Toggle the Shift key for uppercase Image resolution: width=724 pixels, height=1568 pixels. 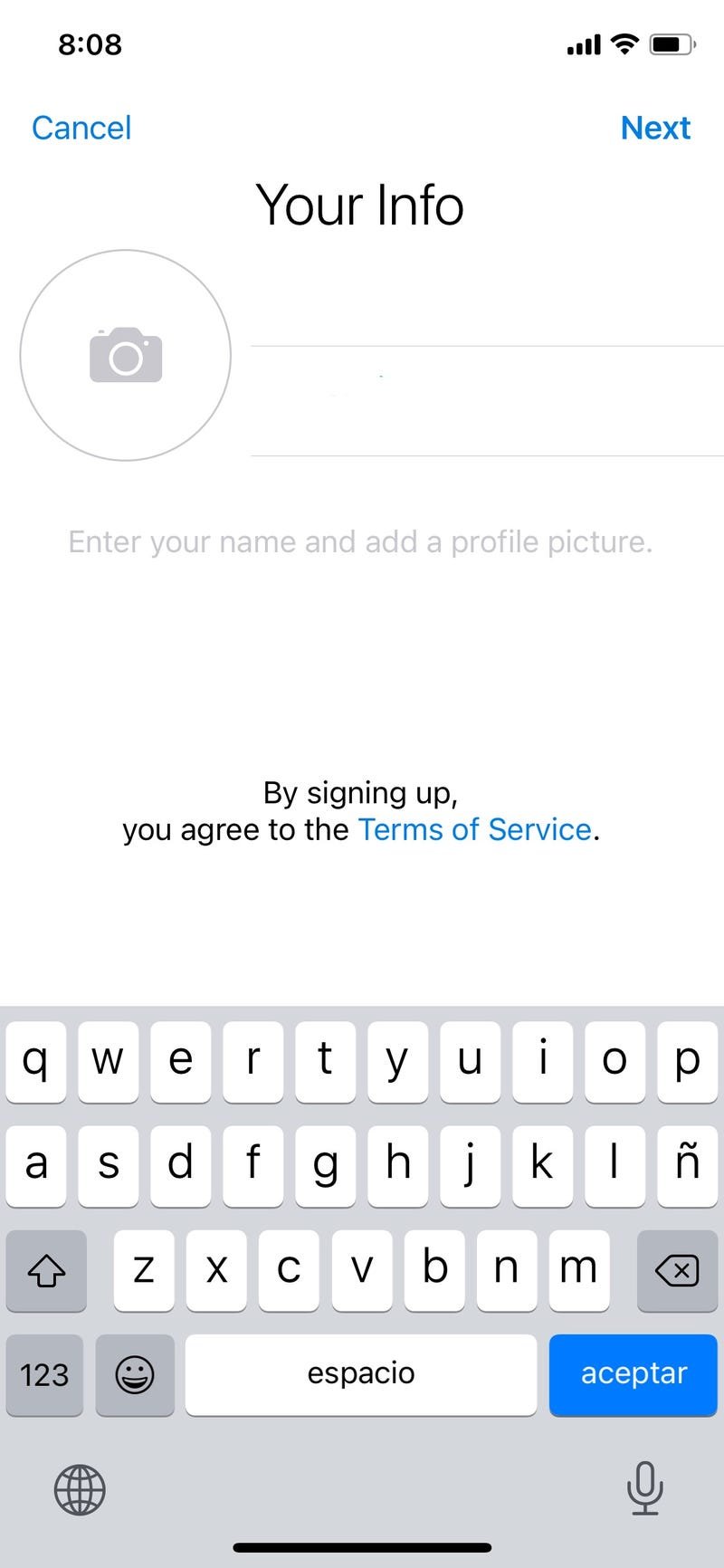pyautogui.click(x=45, y=1271)
